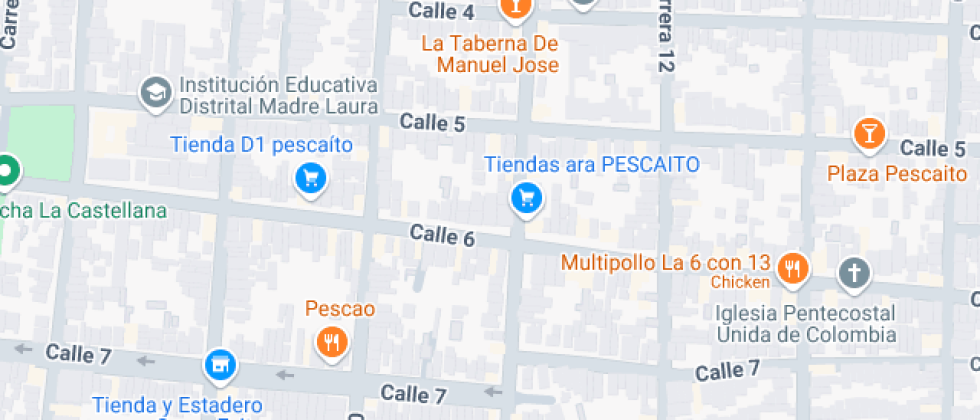Open the Pescao restaurant marker
980x420 pixels.
tap(331, 343)
